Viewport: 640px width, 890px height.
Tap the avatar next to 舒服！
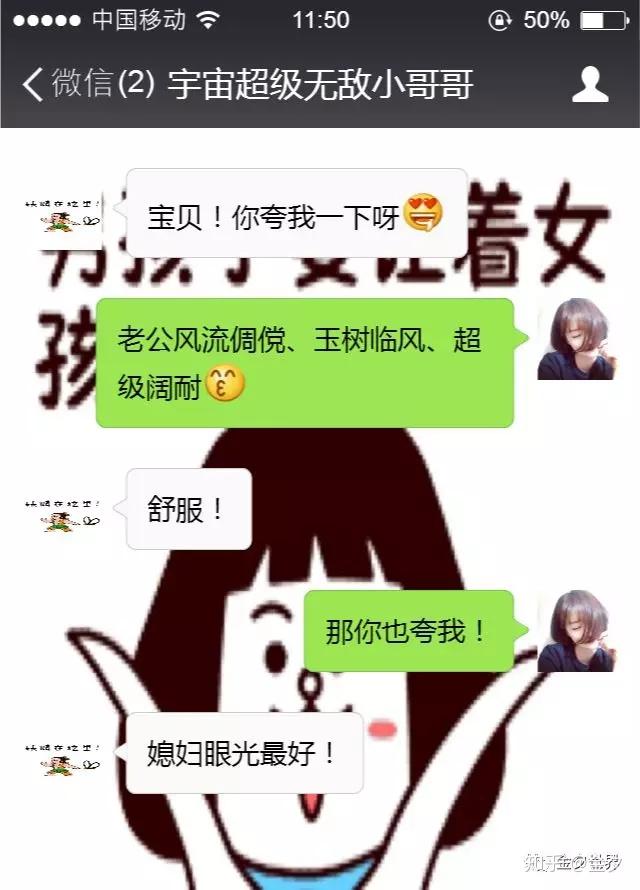point(63,510)
